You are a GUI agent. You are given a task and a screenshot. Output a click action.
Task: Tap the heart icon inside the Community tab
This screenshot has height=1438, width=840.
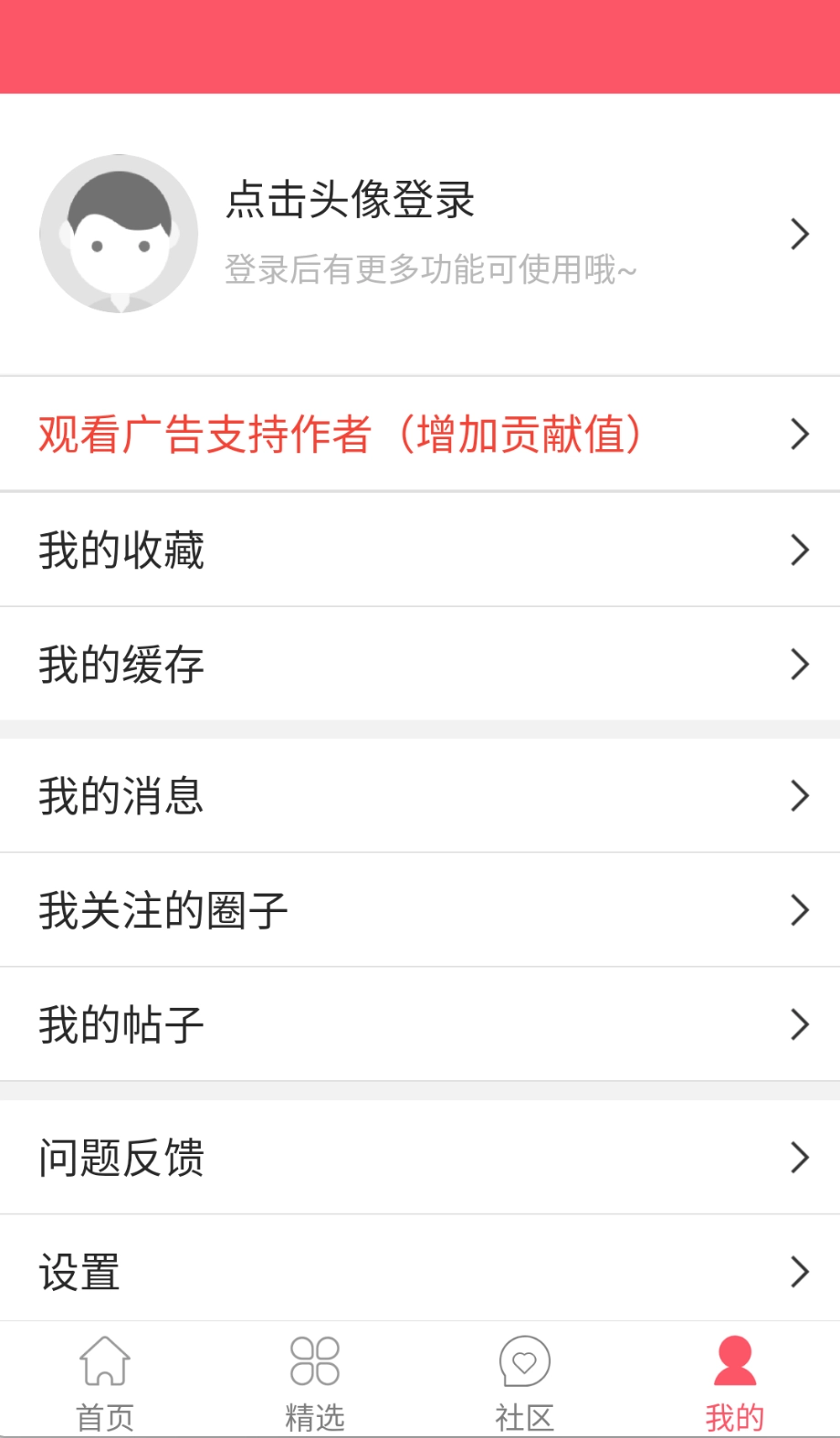pyautogui.click(x=524, y=1360)
